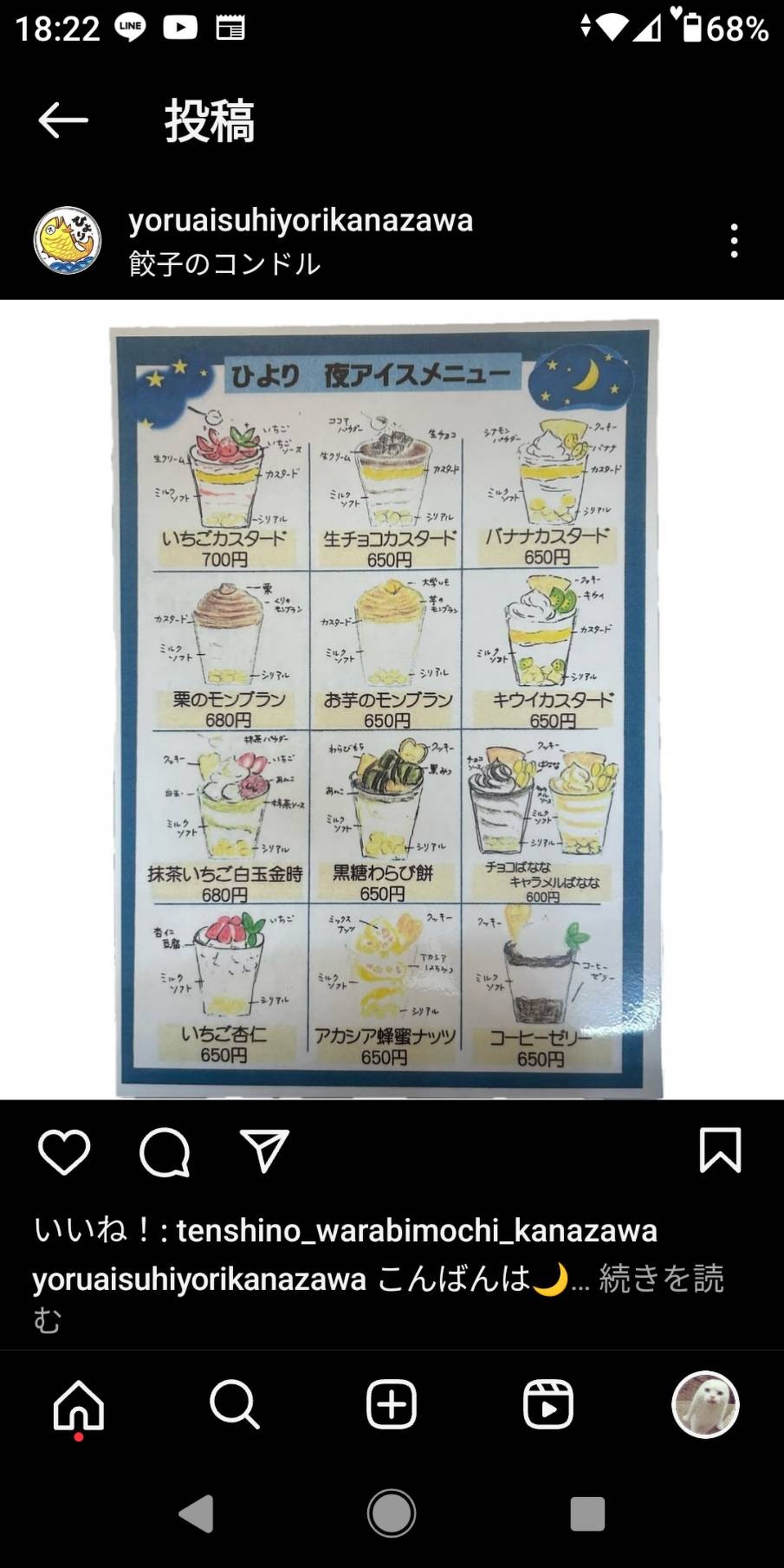Like this post with the heart
This screenshot has height=1568, width=784.
click(x=64, y=1152)
